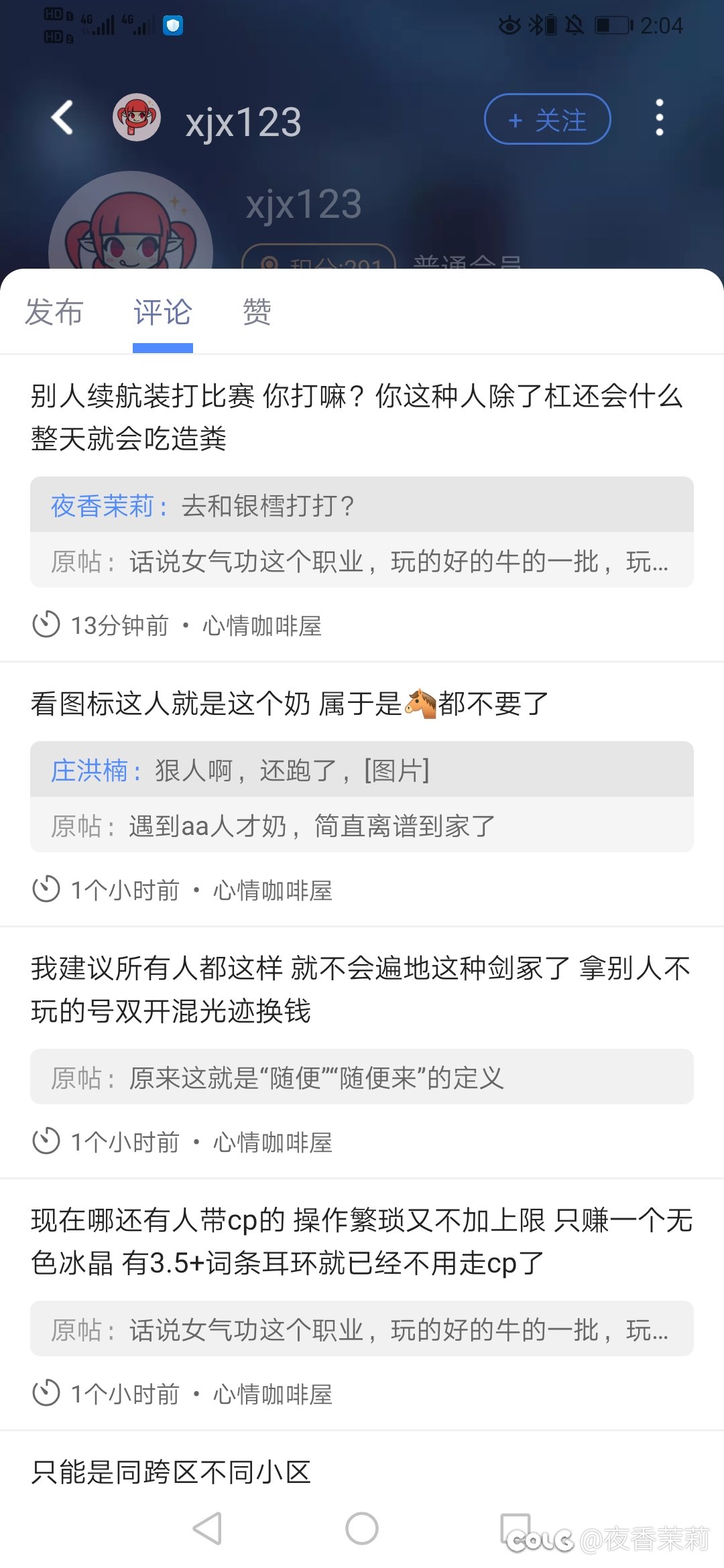Open 夜香茉莉's quoted reply 去和银樰打打
724x1568 pixels.
pos(361,505)
